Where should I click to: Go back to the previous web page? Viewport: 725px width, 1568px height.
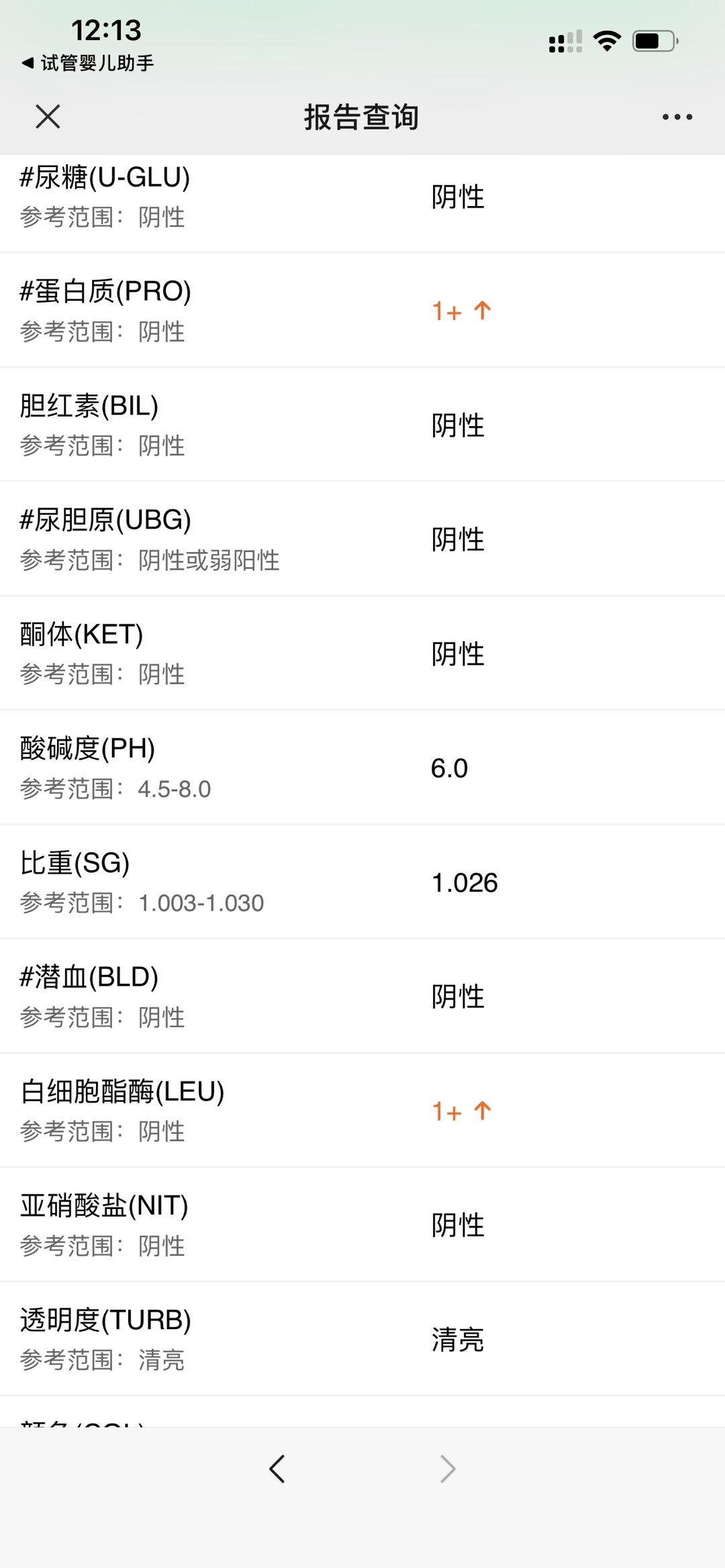[277, 1469]
